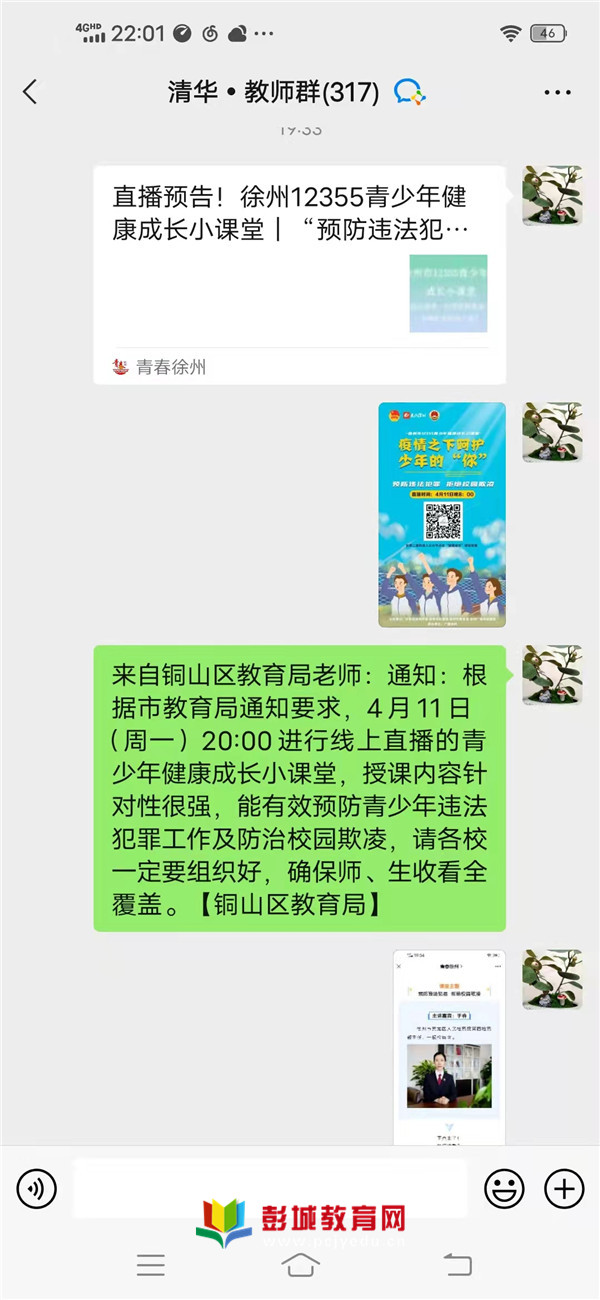Tap the system back button
Viewport: 600px width, 1300px height.
click(457, 1265)
